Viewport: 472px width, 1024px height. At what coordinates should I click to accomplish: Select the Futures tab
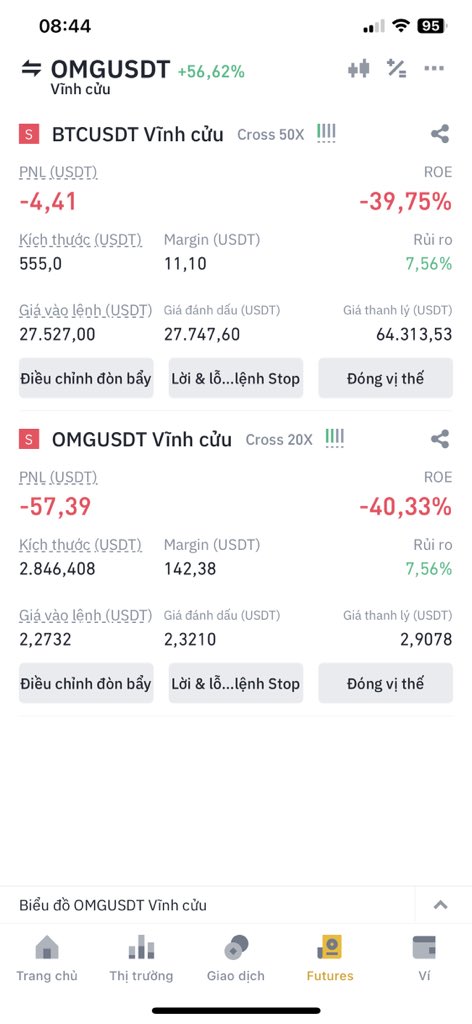pos(330,958)
